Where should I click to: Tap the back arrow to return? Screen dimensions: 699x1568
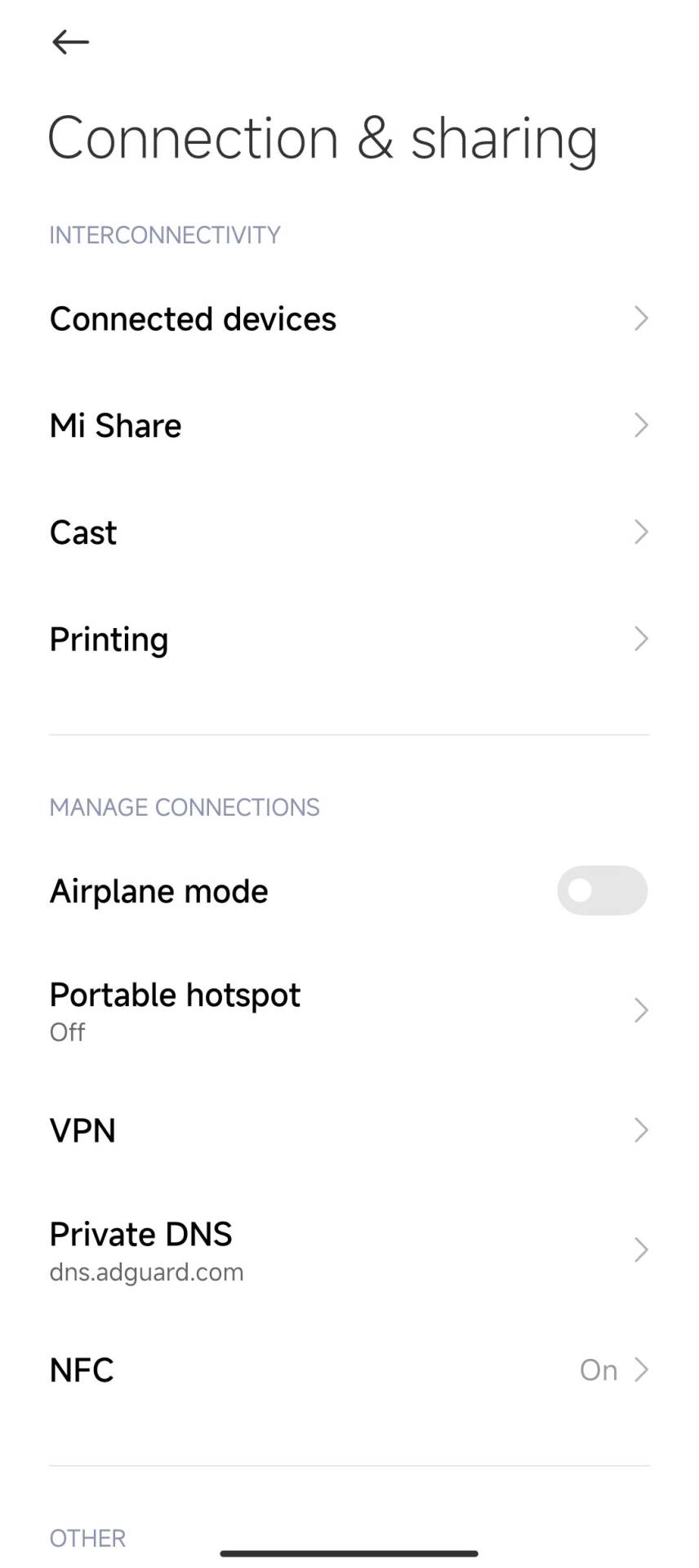[70, 42]
